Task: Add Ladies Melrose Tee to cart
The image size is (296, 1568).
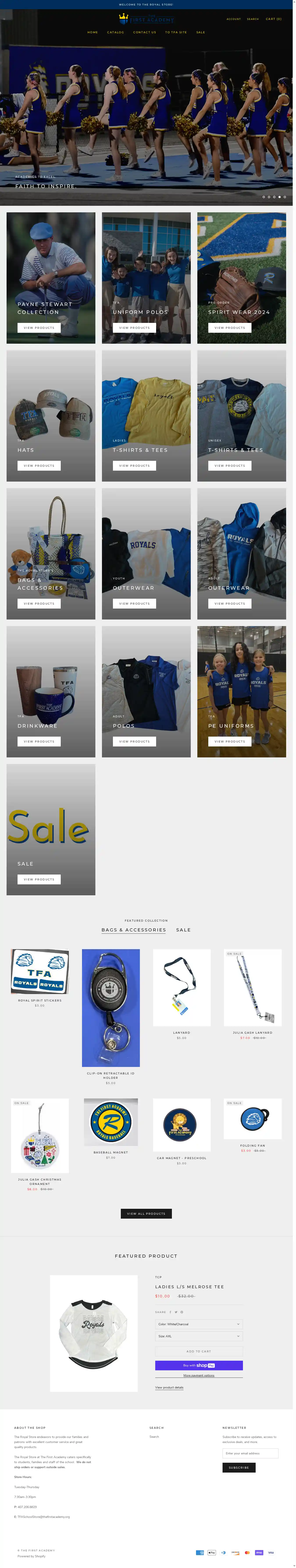Action: (199, 1351)
